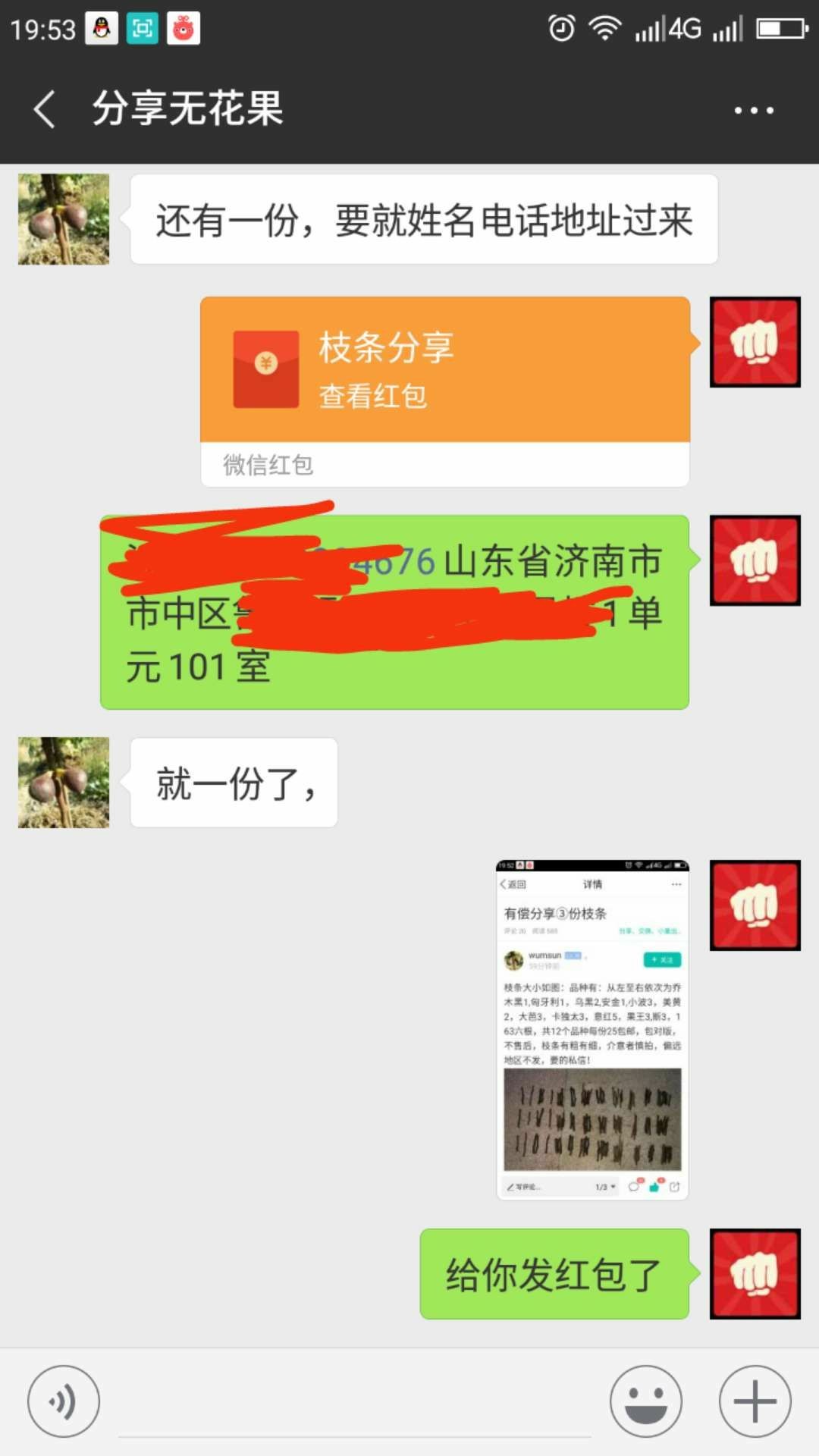Open the chat overflow menu
Viewport: 819px width, 1456px height.
pyautogui.click(x=754, y=111)
